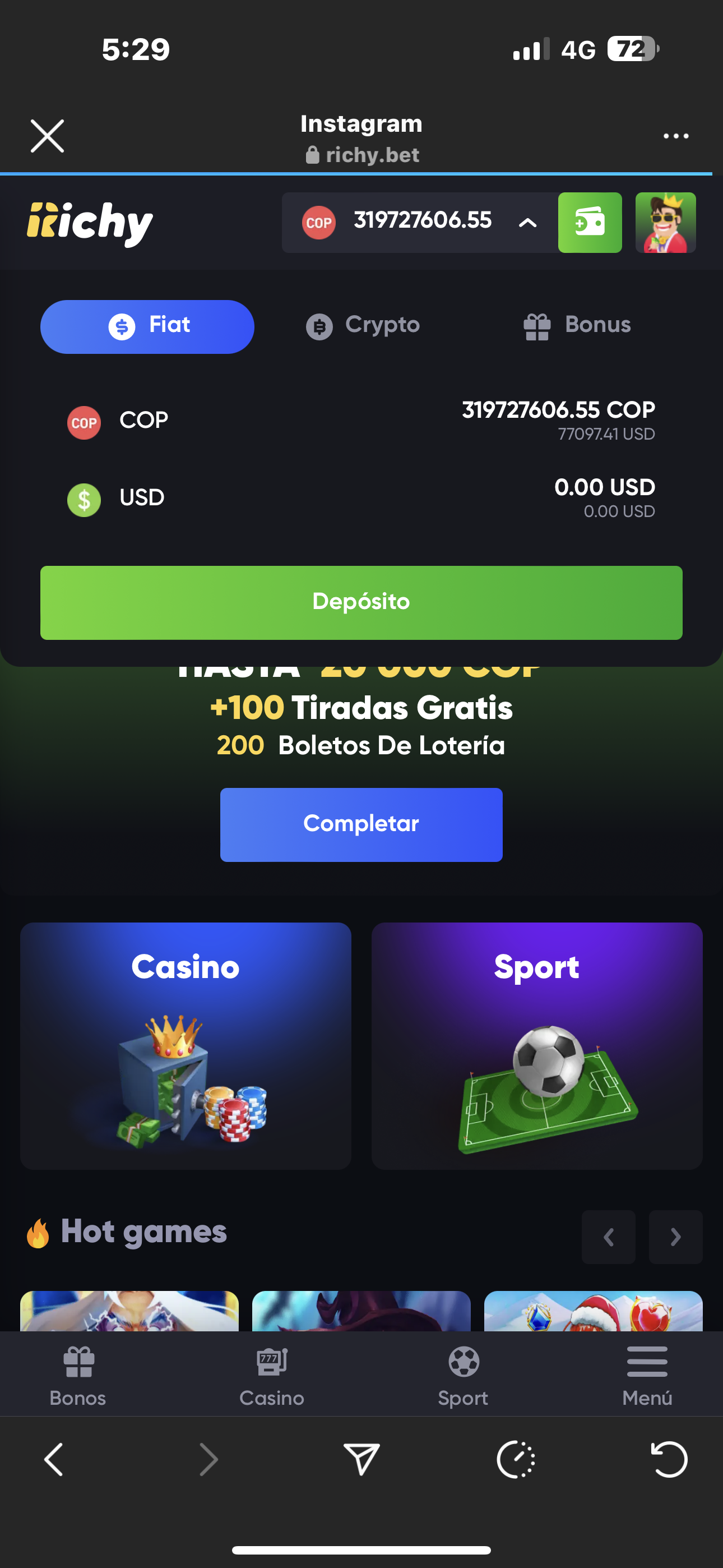Image resolution: width=723 pixels, height=1568 pixels.
Task: Open the Casino card
Action: 186,1045
